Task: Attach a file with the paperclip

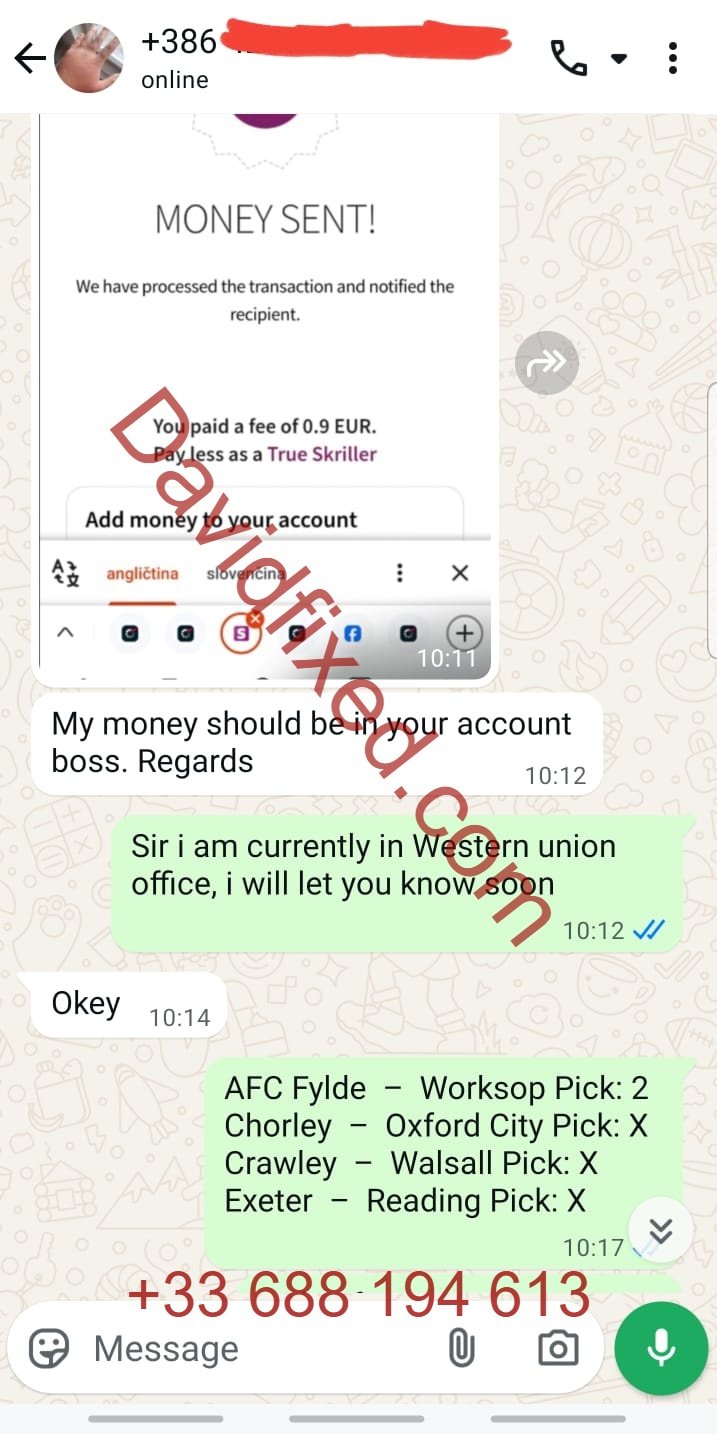Action: tap(461, 1349)
